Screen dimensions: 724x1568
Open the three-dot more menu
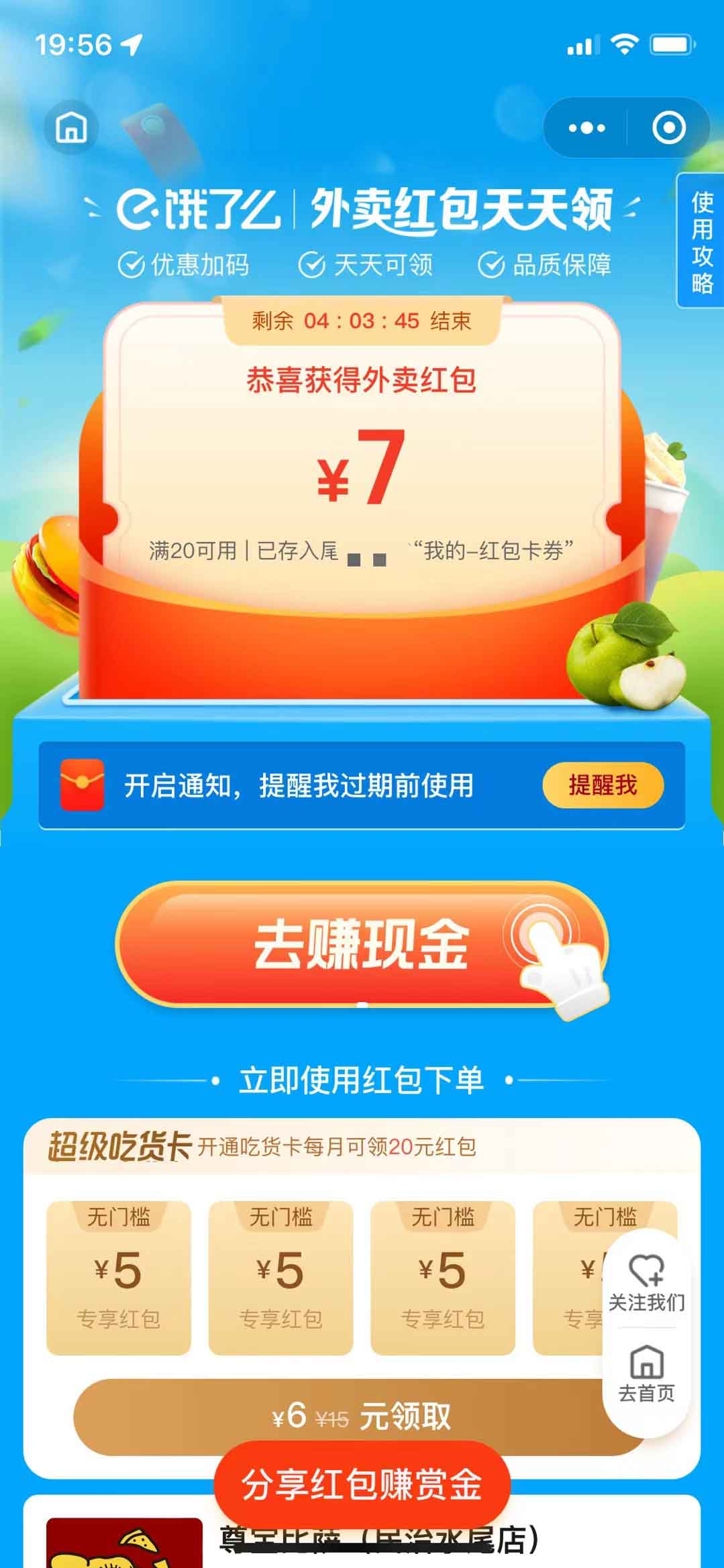tap(586, 127)
